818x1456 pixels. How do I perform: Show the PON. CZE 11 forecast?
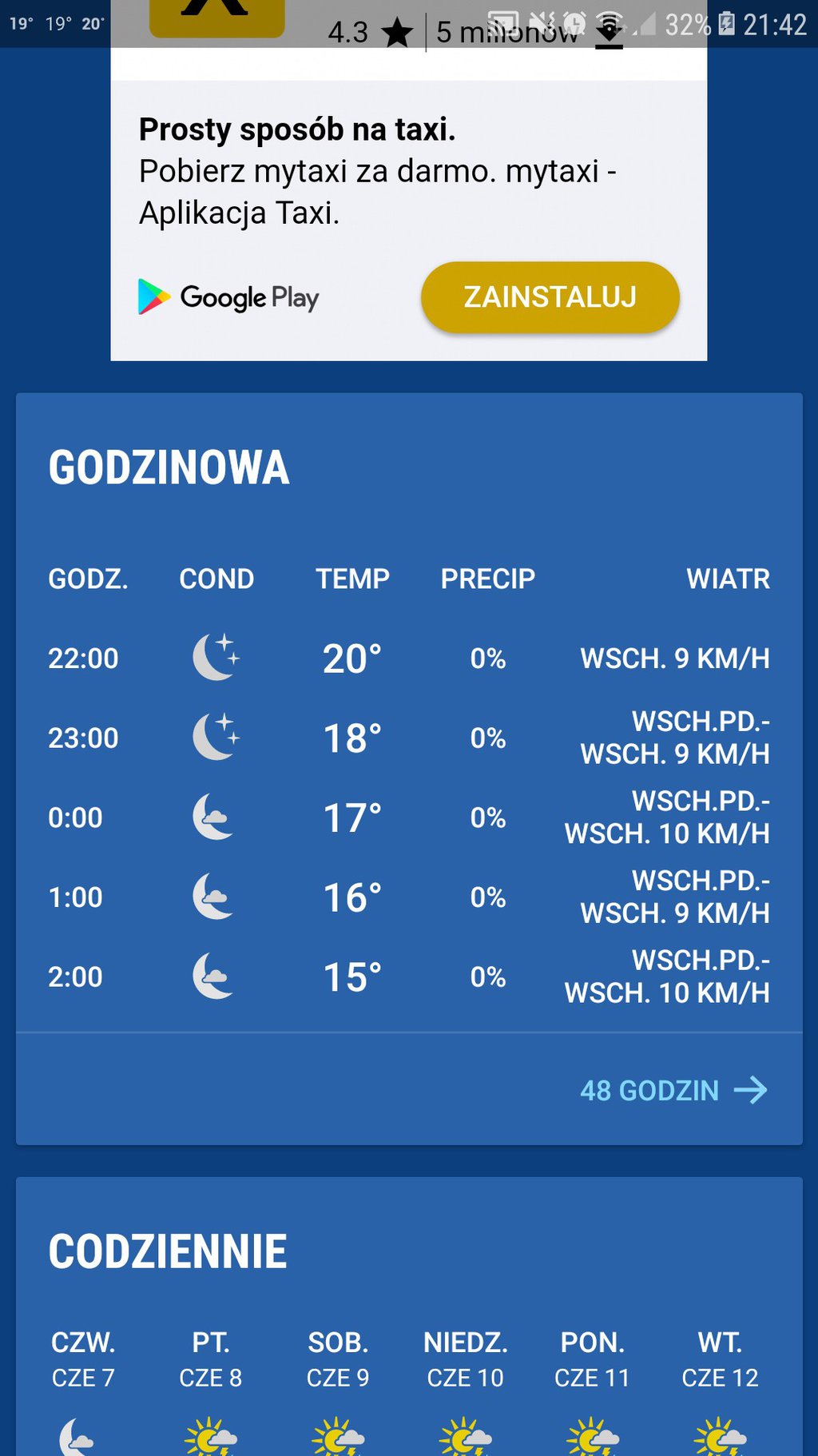click(593, 1390)
